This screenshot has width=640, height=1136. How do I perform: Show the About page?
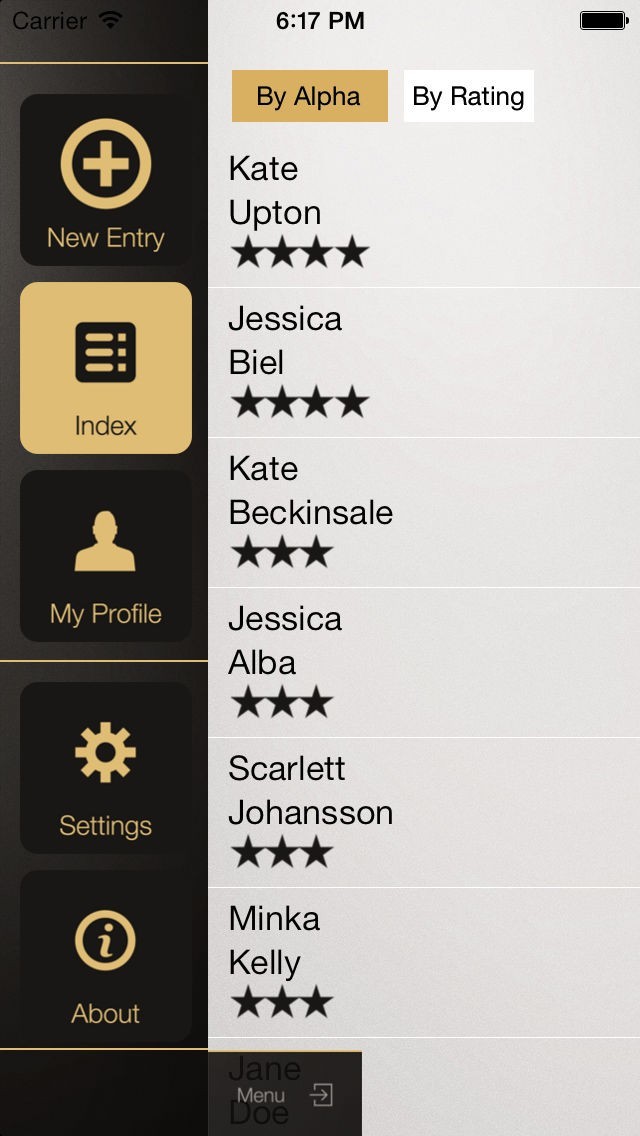pyautogui.click(x=106, y=956)
